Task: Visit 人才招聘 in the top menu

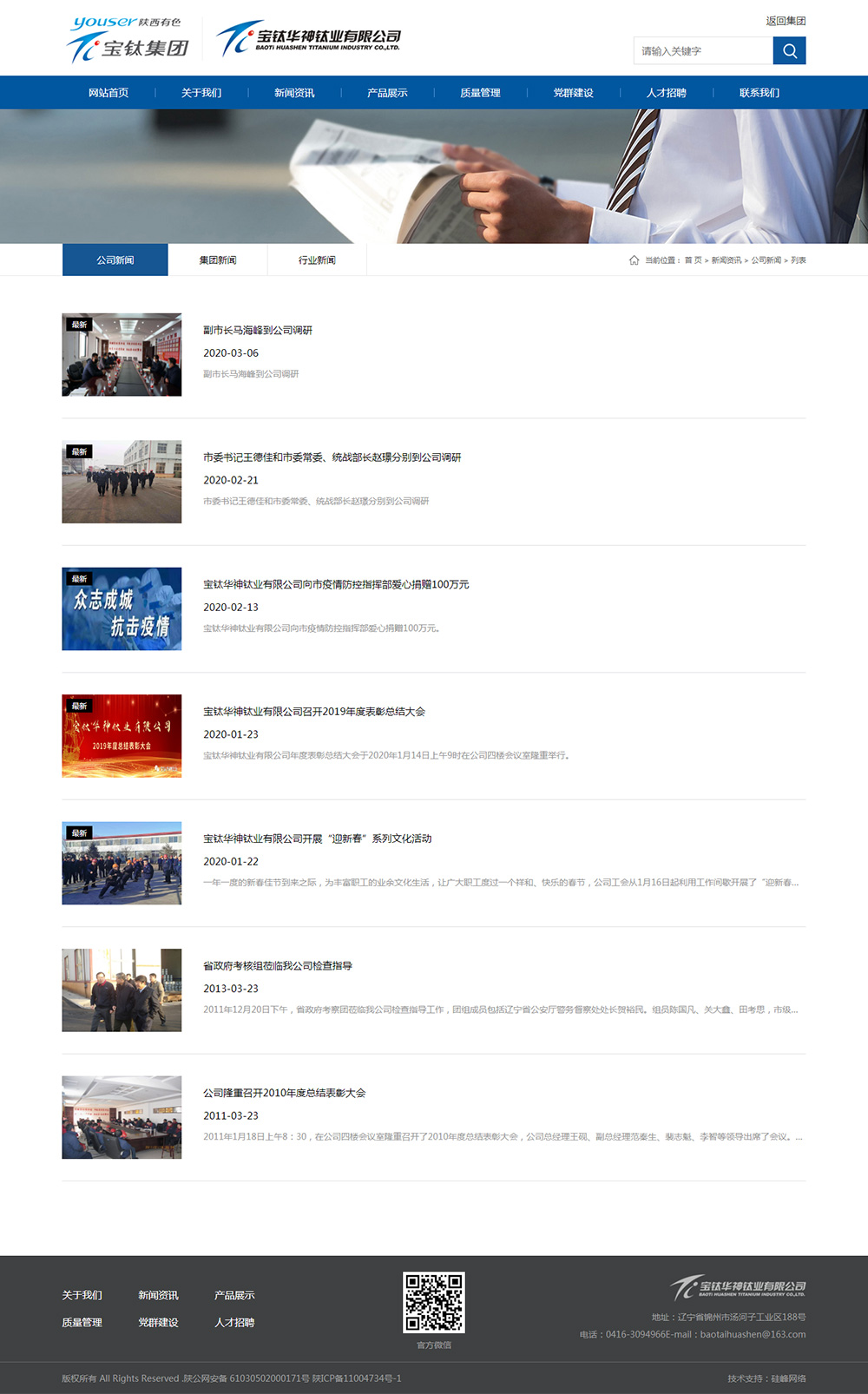Action: click(666, 93)
